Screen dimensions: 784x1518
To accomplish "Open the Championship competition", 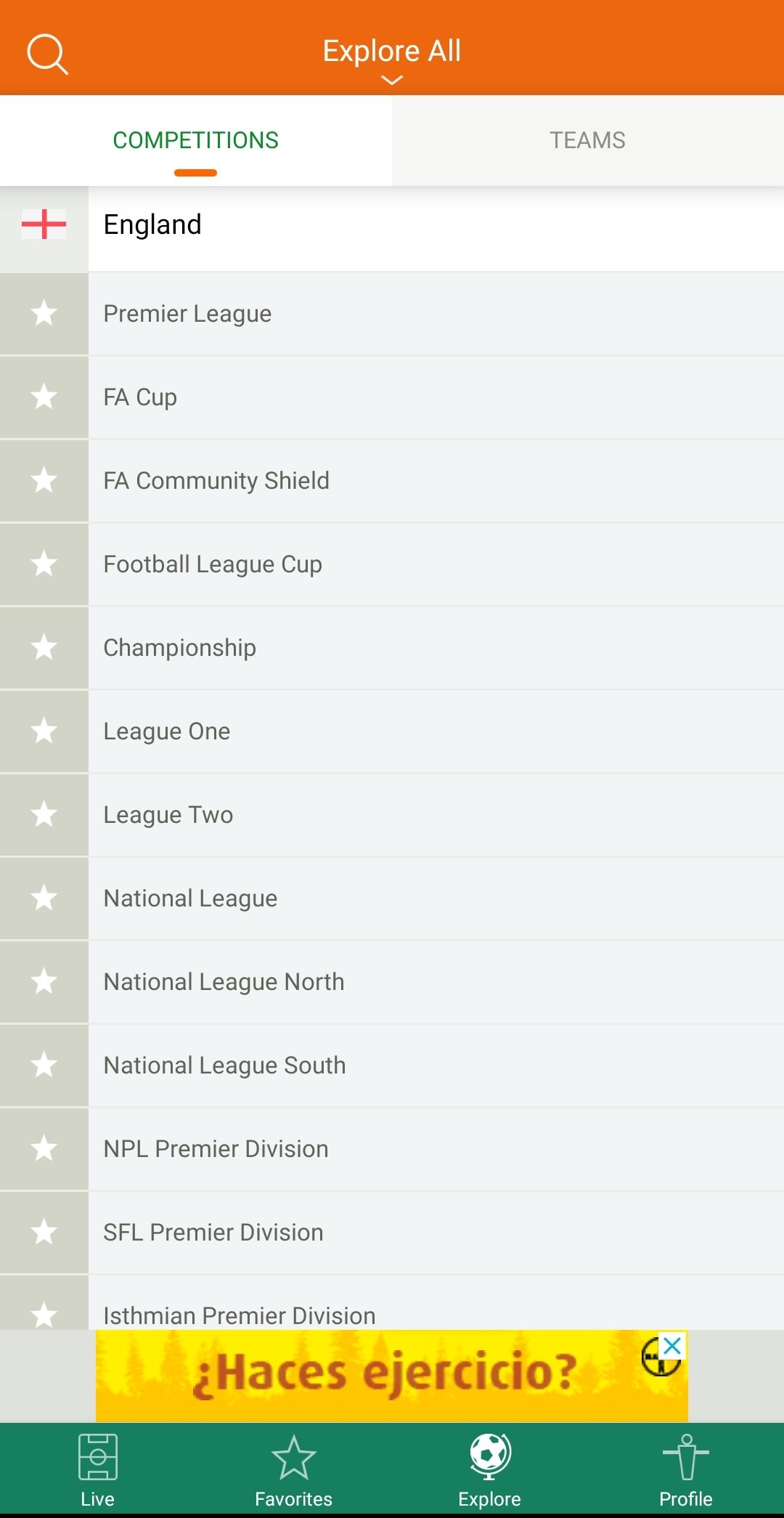I will tap(436, 648).
